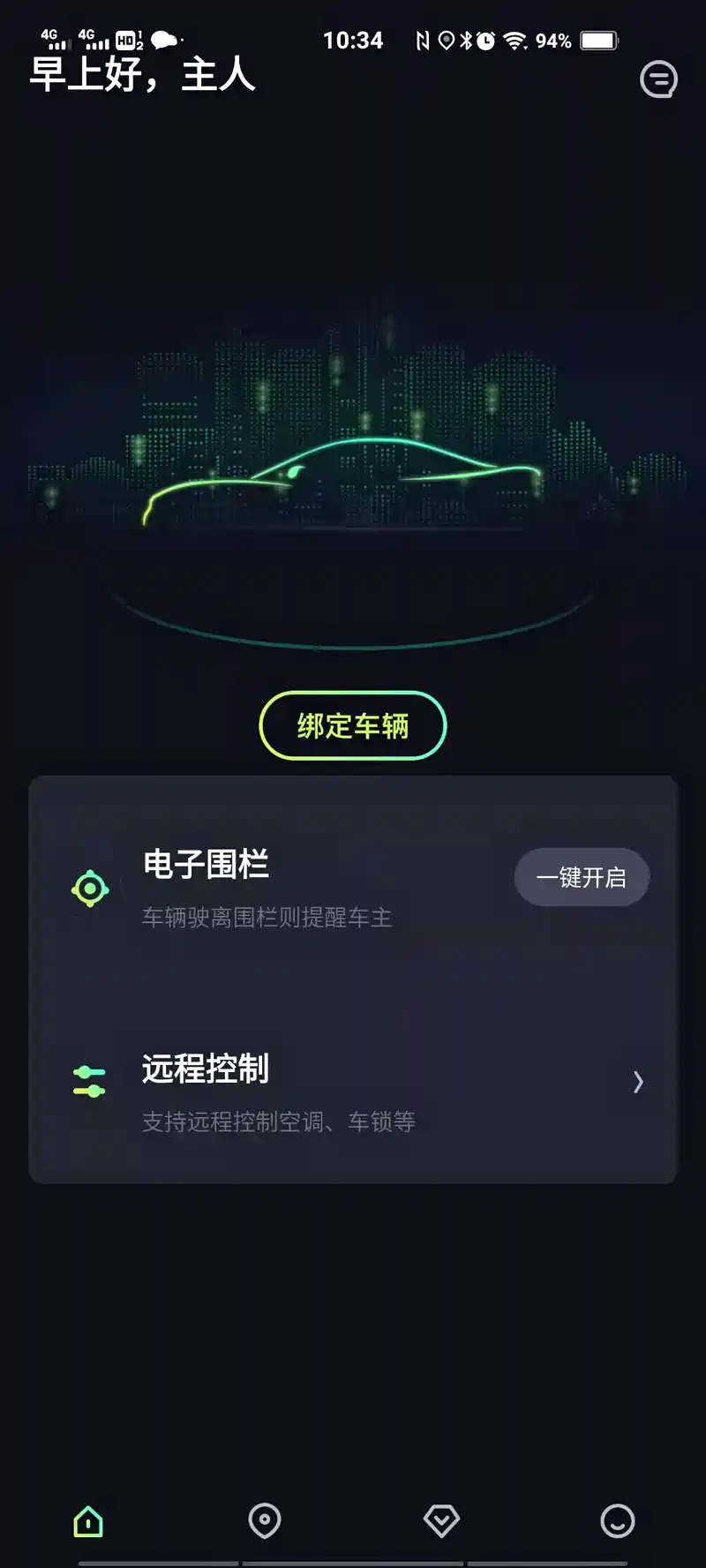This screenshot has height=1568, width=706.
Task: Open the diamond tab in the bottom bar
Action: tap(441, 1521)
